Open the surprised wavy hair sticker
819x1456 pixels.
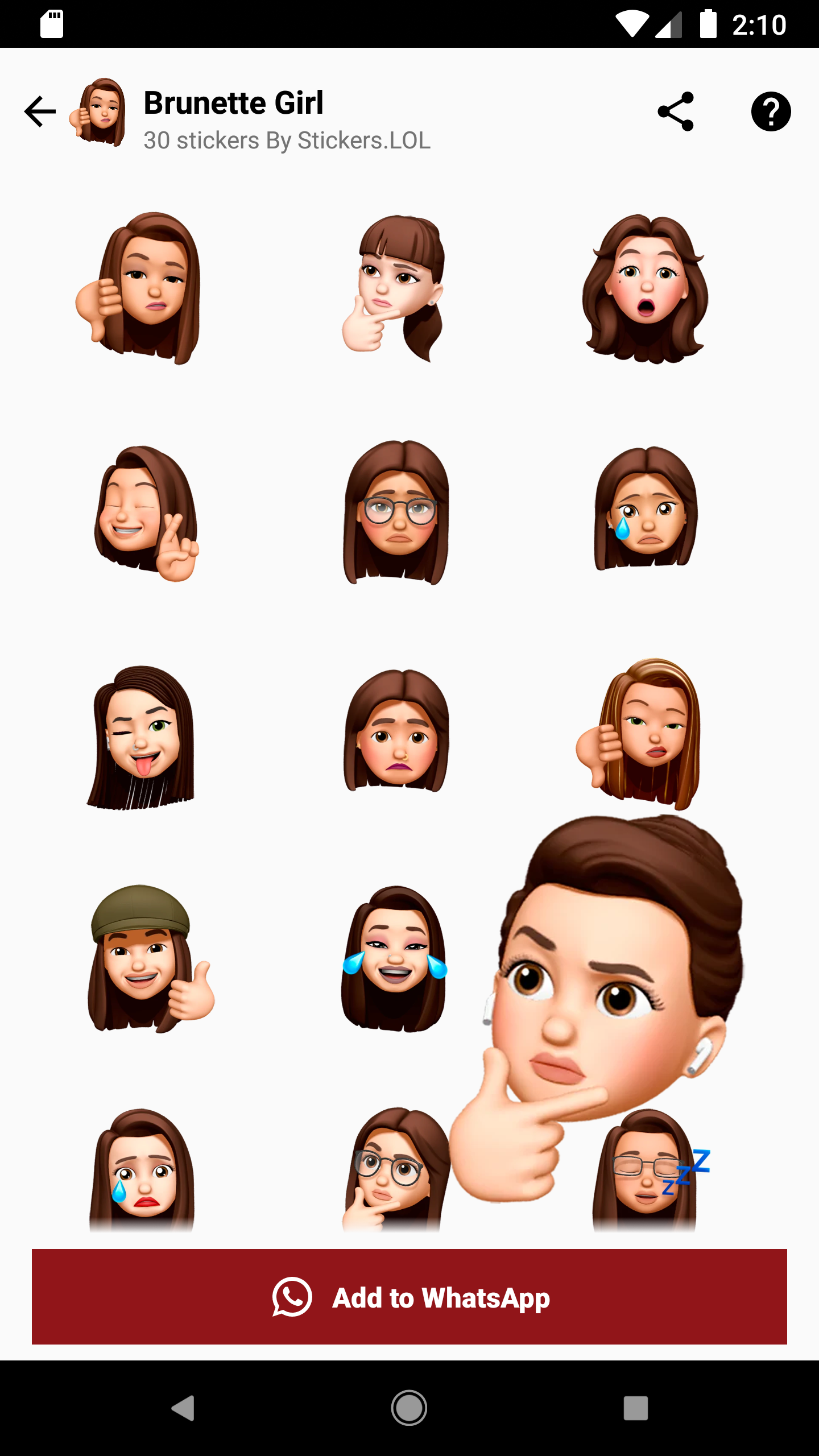click(646, 288)
